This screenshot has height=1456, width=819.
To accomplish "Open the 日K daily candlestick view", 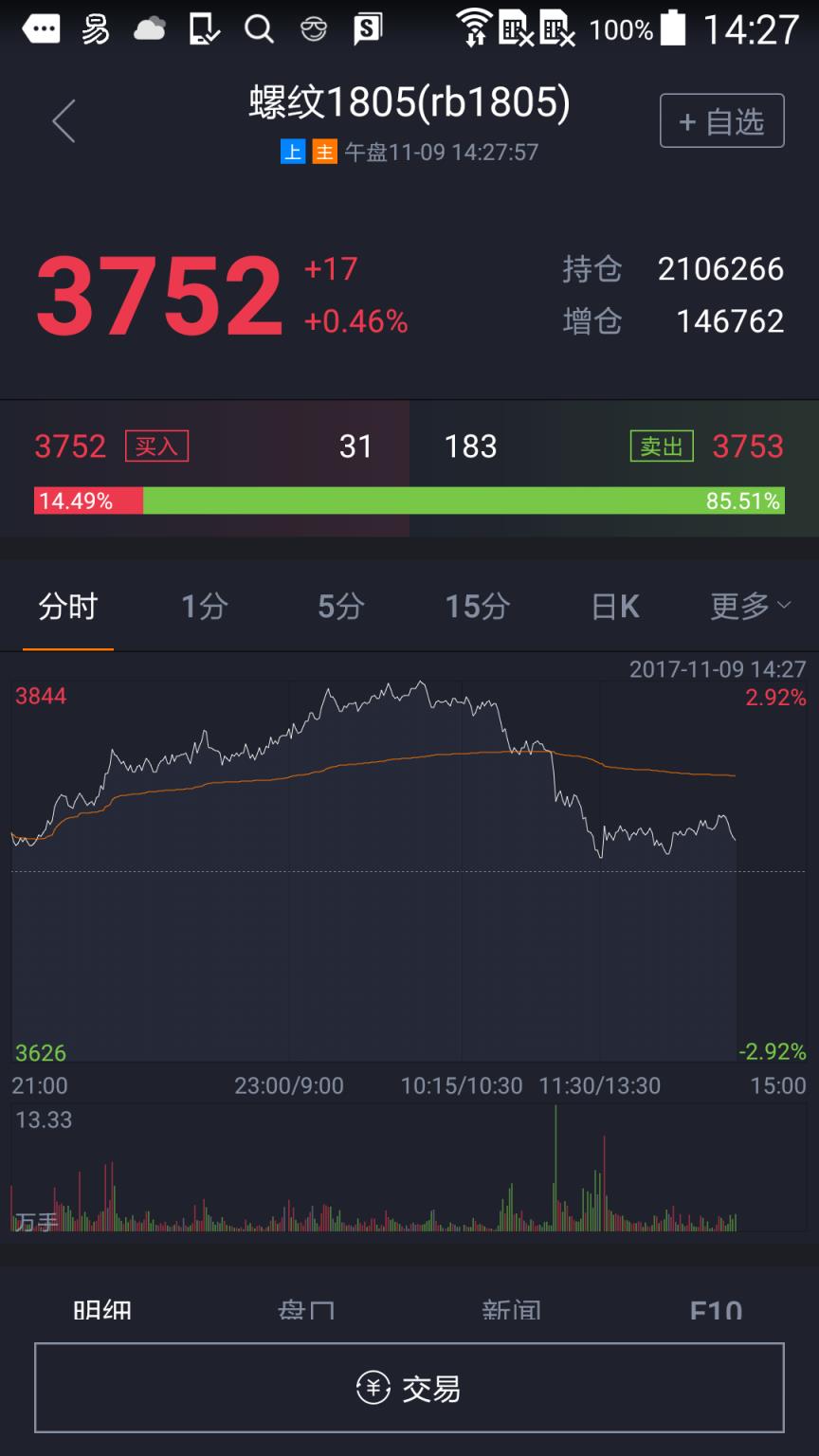I will coord(614,607).
